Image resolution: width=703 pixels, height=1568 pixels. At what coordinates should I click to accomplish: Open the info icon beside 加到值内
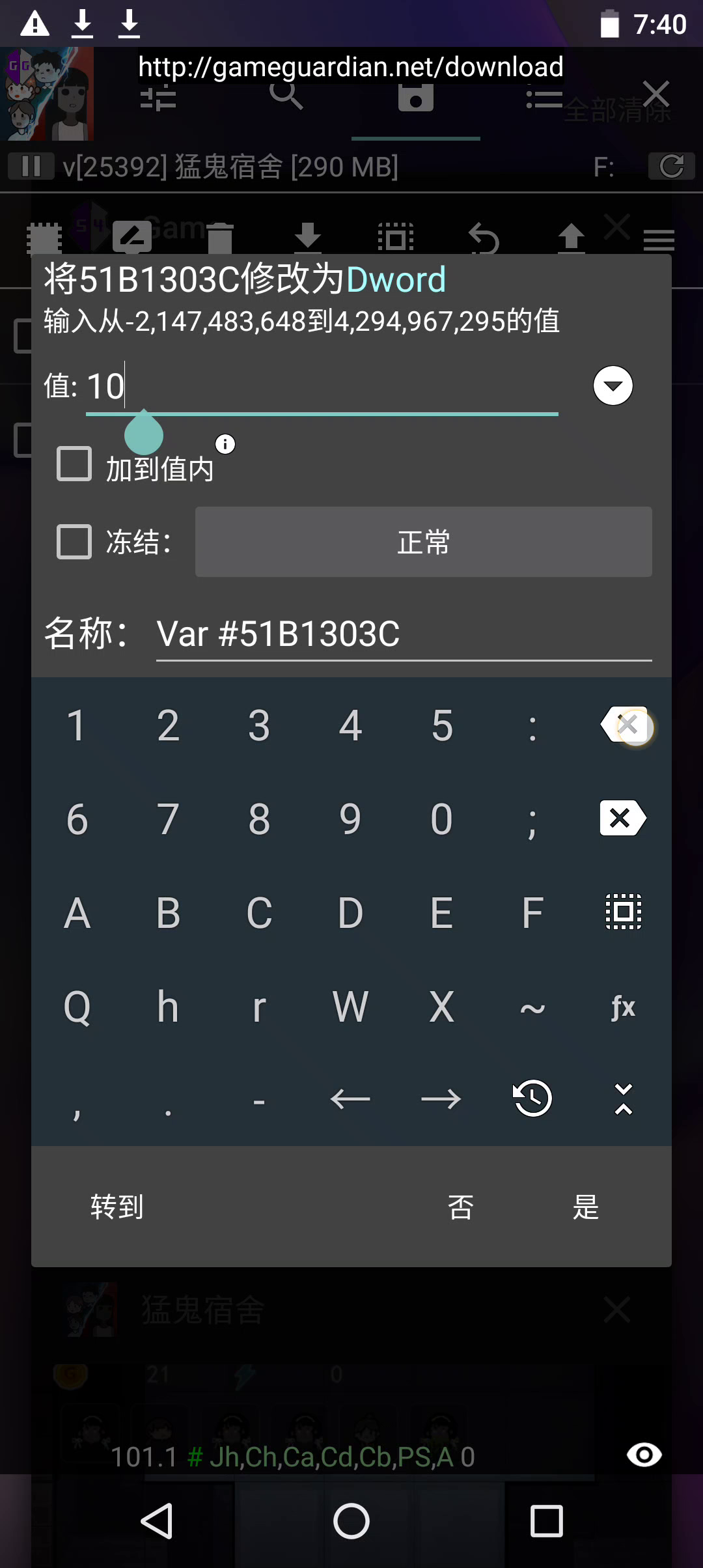pyautogui.click(x=225, y=444)
